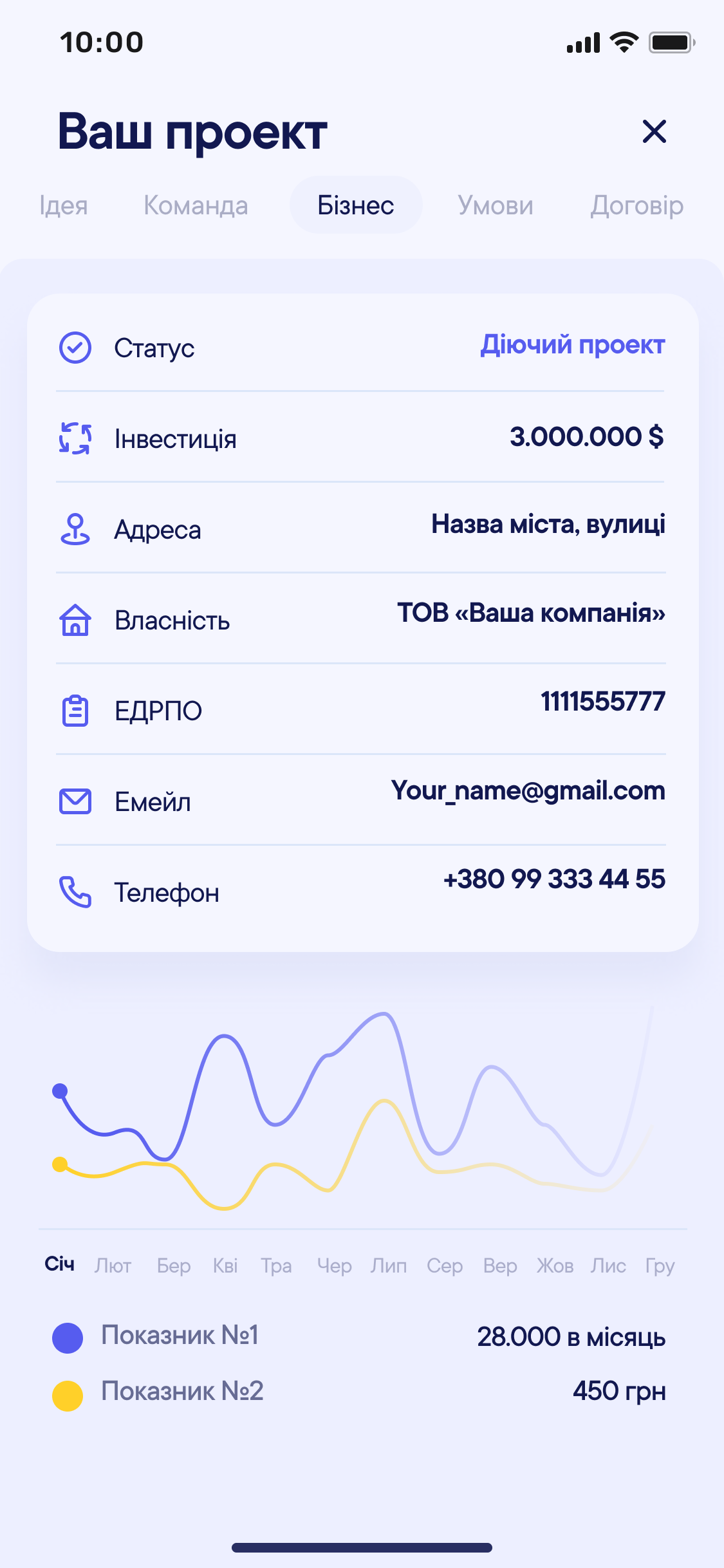Close the Ваш проект screen
The image size is (724, 1568).
coord(654,132)
